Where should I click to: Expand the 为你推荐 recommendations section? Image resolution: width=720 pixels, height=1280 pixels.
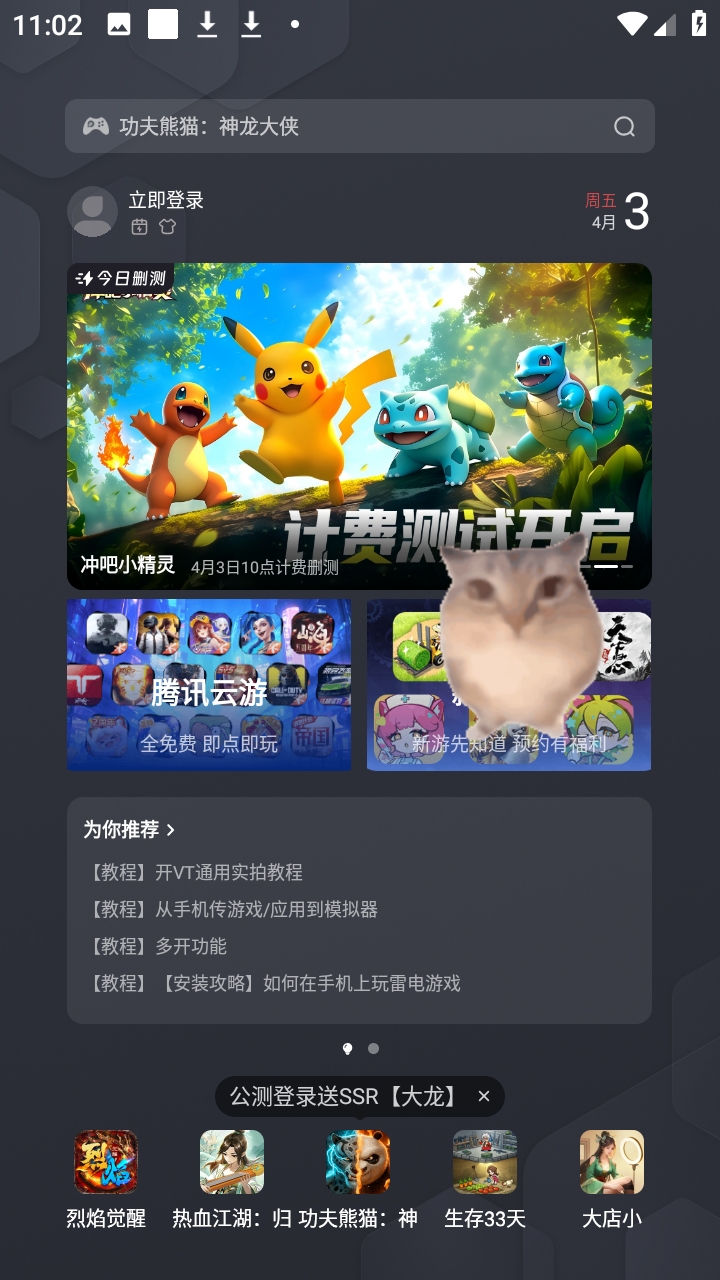tap(128, 829)
